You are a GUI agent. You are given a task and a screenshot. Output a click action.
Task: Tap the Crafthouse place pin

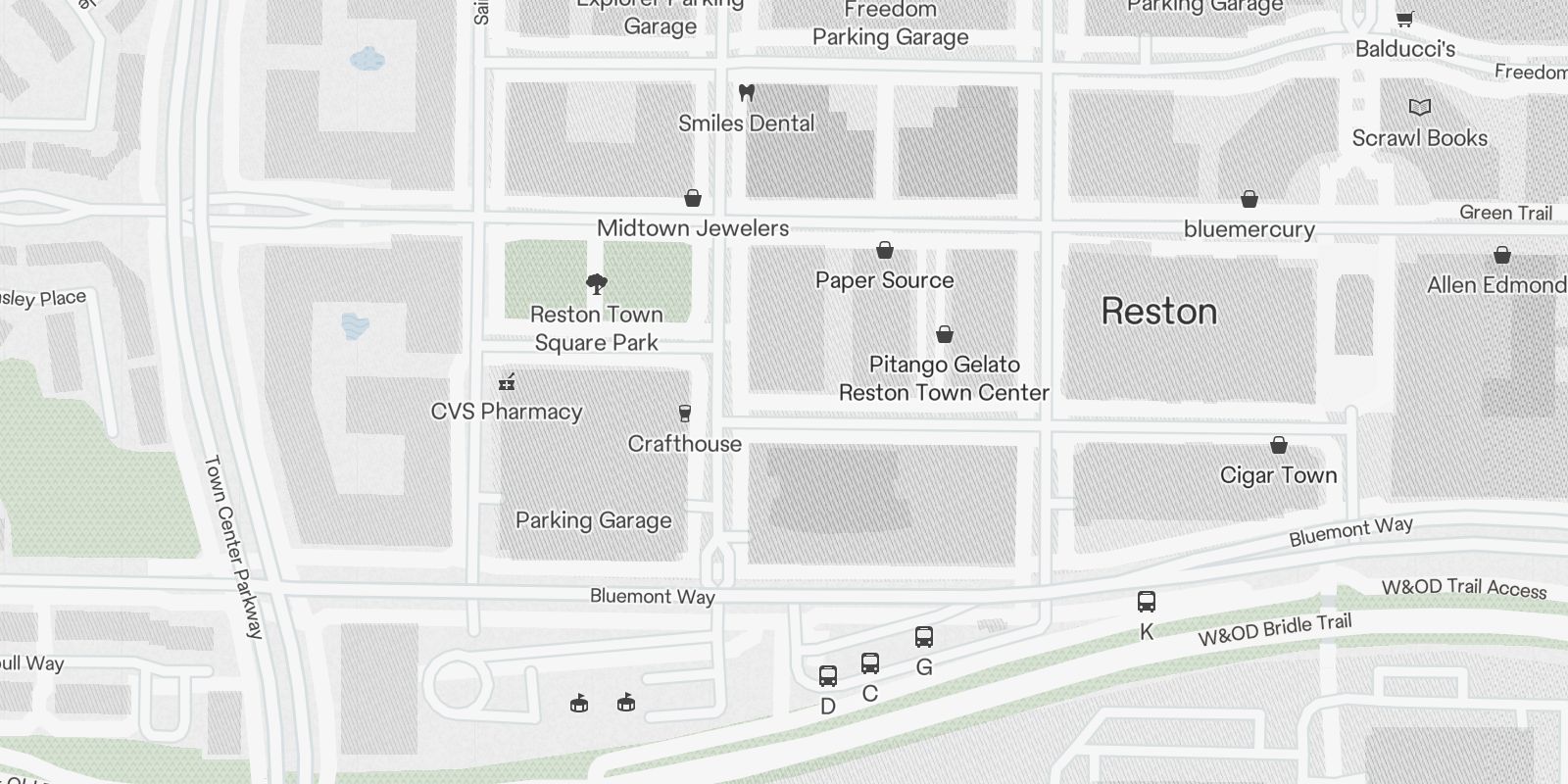click(685, 415)
